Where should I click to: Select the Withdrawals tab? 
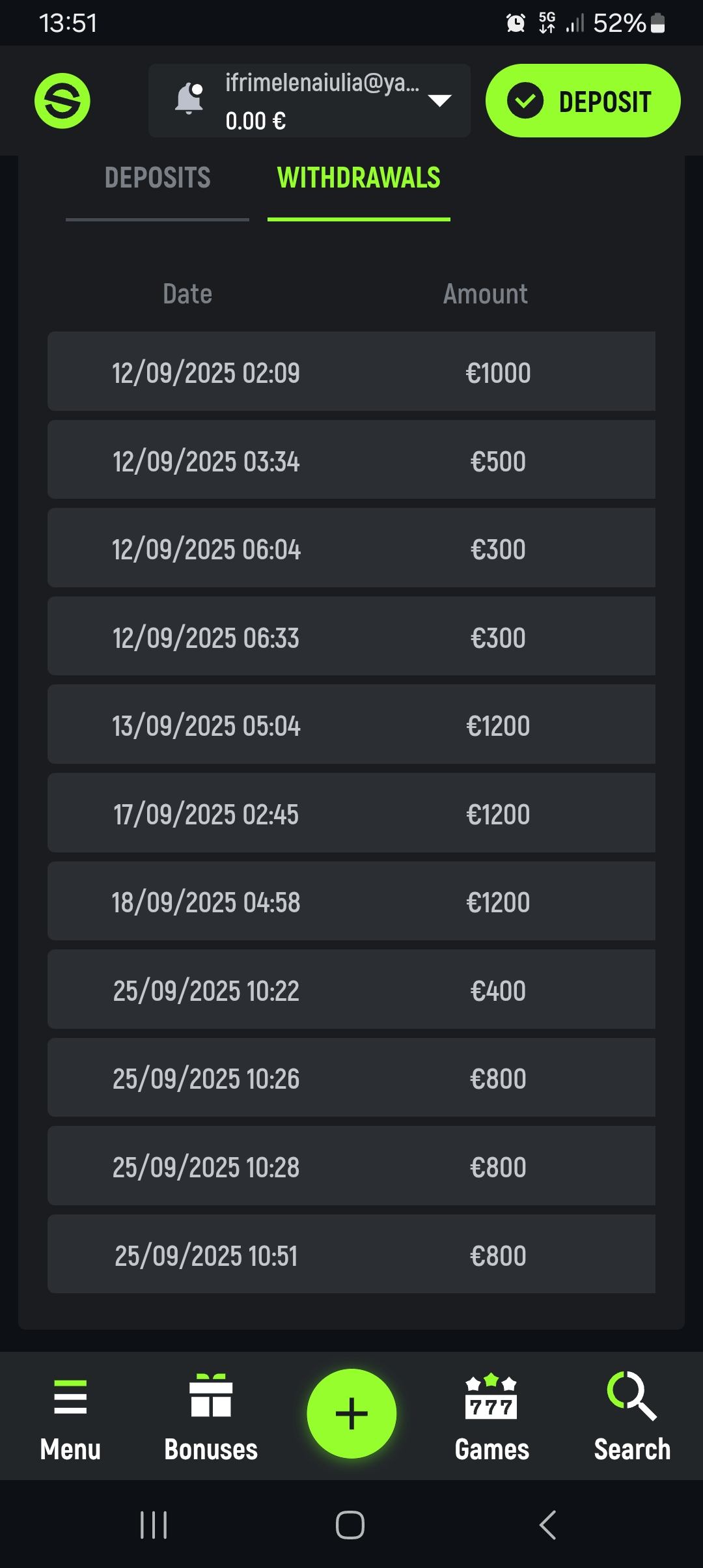click(x=359, y=178)
